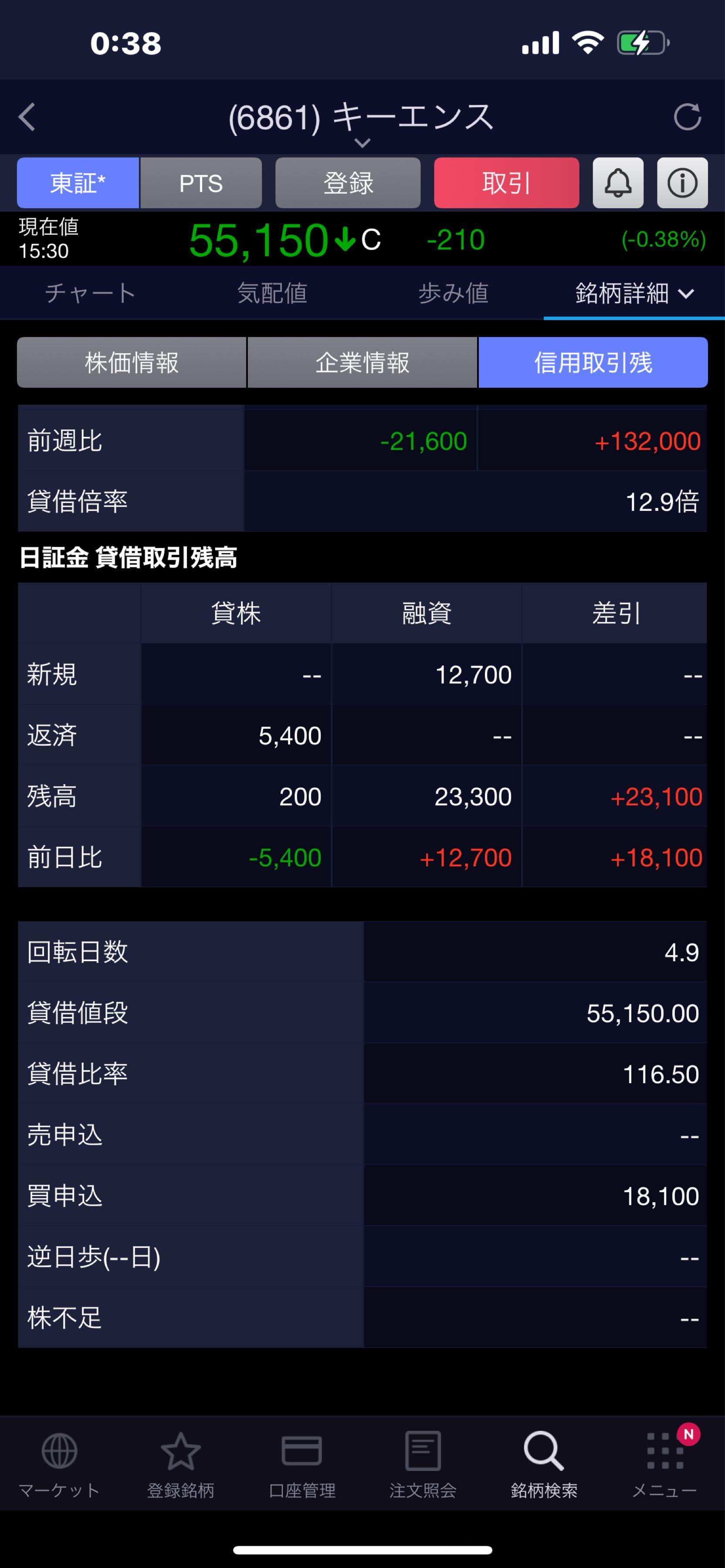Select the 企業情報 segment
The image size is (725, 1568).
pyautogui.click(x=362, y=363)
